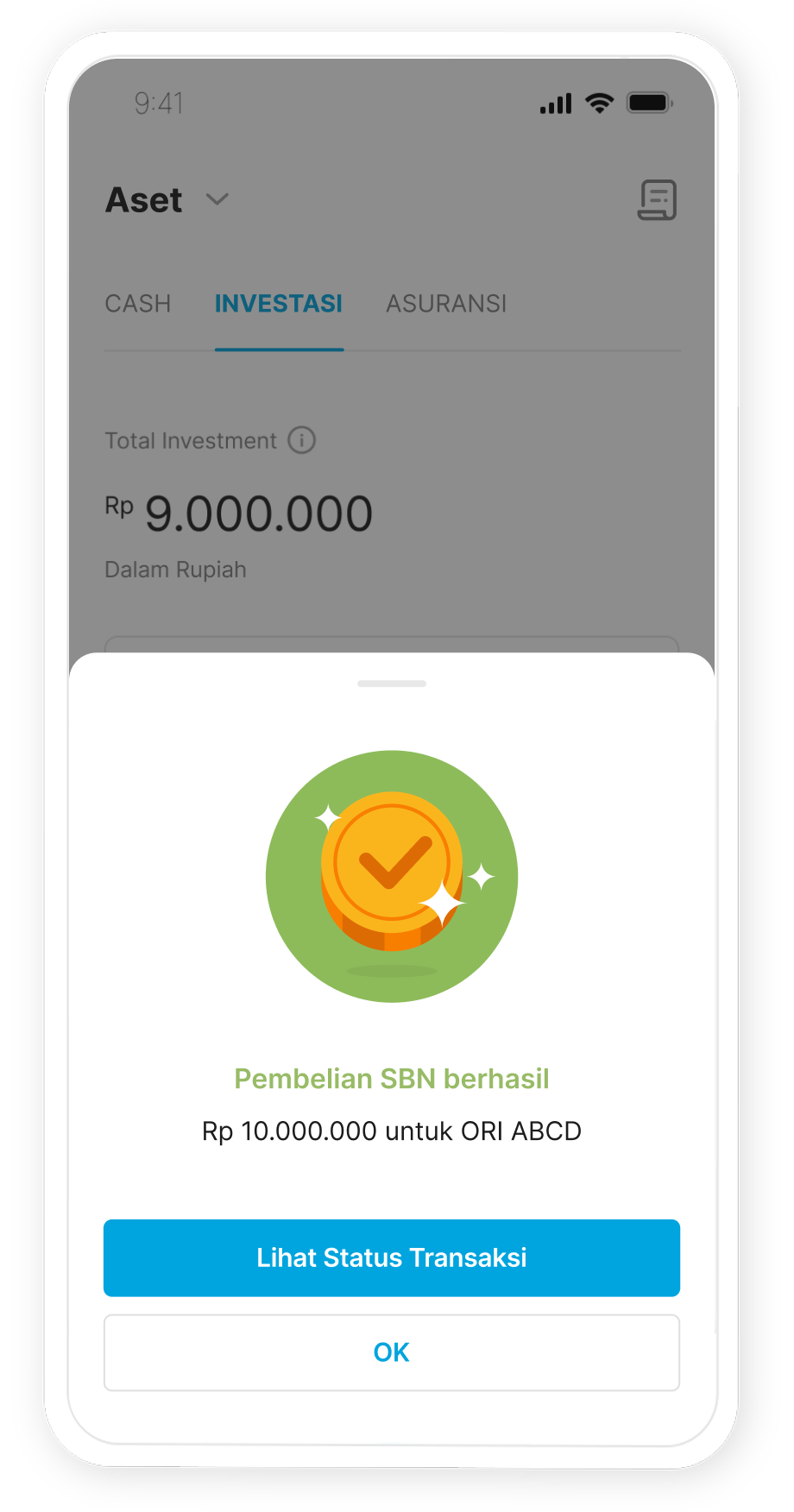Viewport: 794px width, 1512px height.
Task: Show Total Investment info
Action: point(301,440)
